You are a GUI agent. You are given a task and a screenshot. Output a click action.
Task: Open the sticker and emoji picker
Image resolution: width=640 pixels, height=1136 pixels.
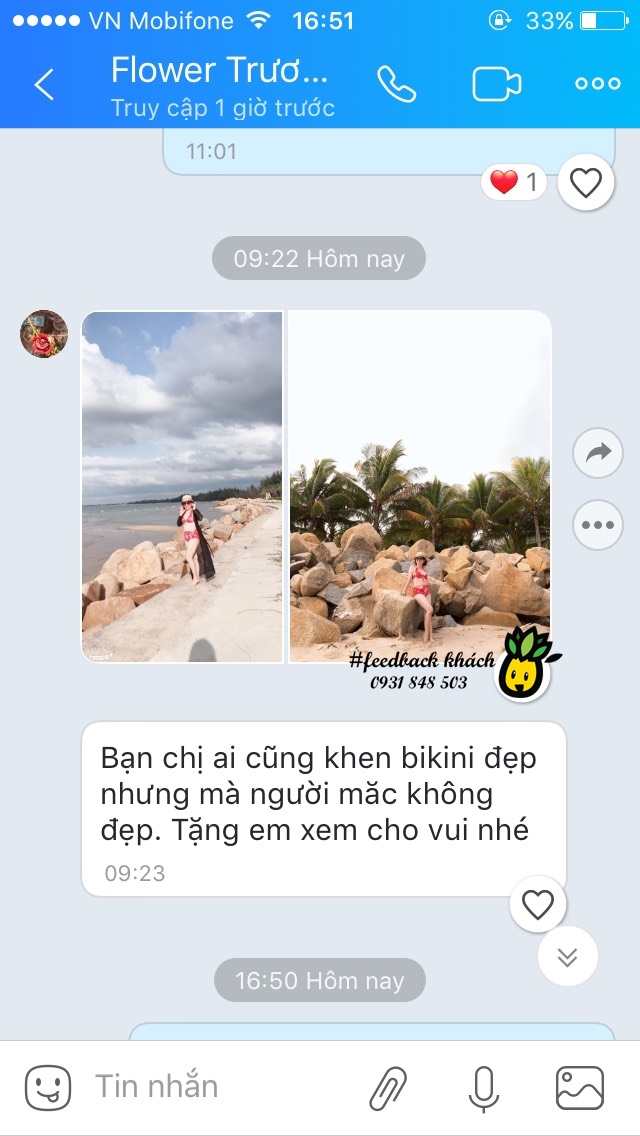(47, 1087)
